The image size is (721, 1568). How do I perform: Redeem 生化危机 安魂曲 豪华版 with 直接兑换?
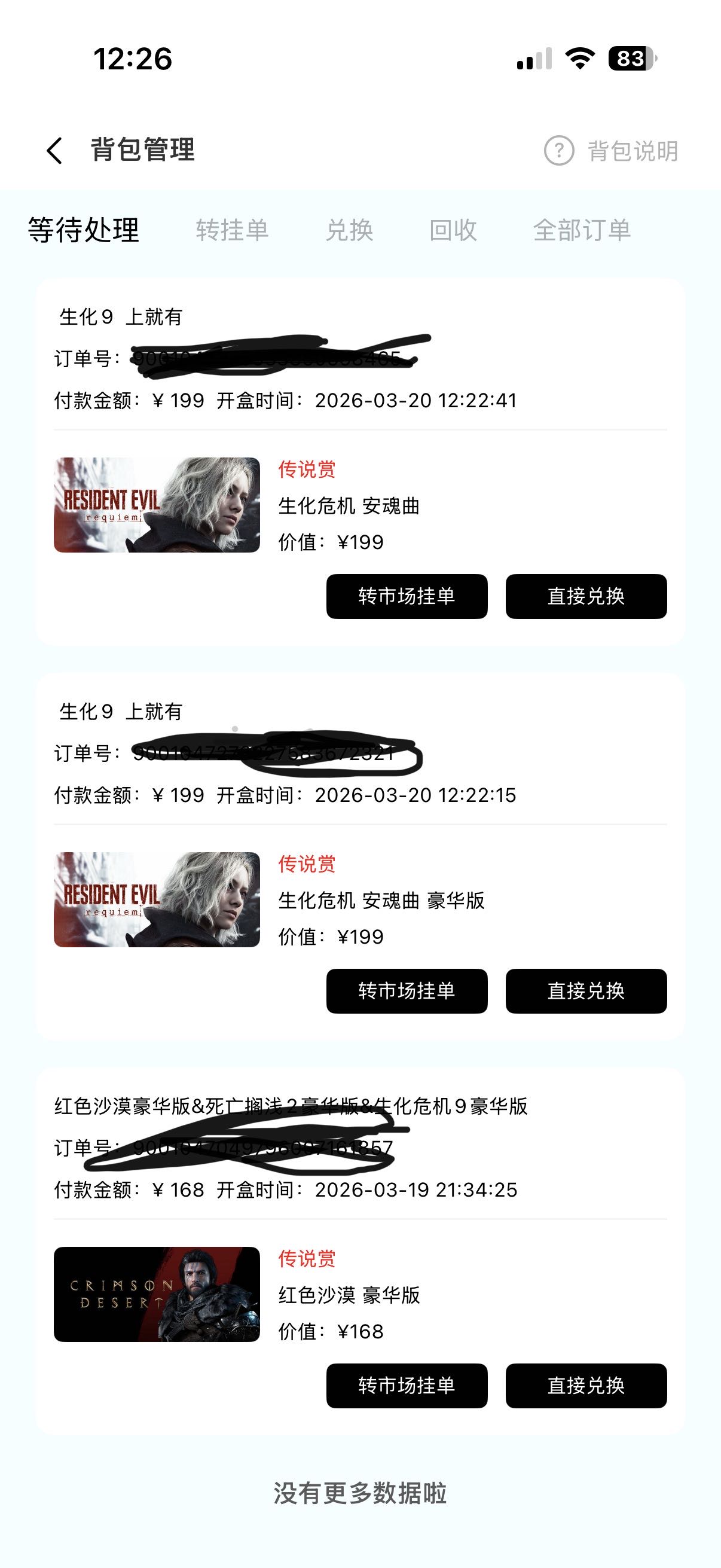pyautogui.click(x=586, y=991)
